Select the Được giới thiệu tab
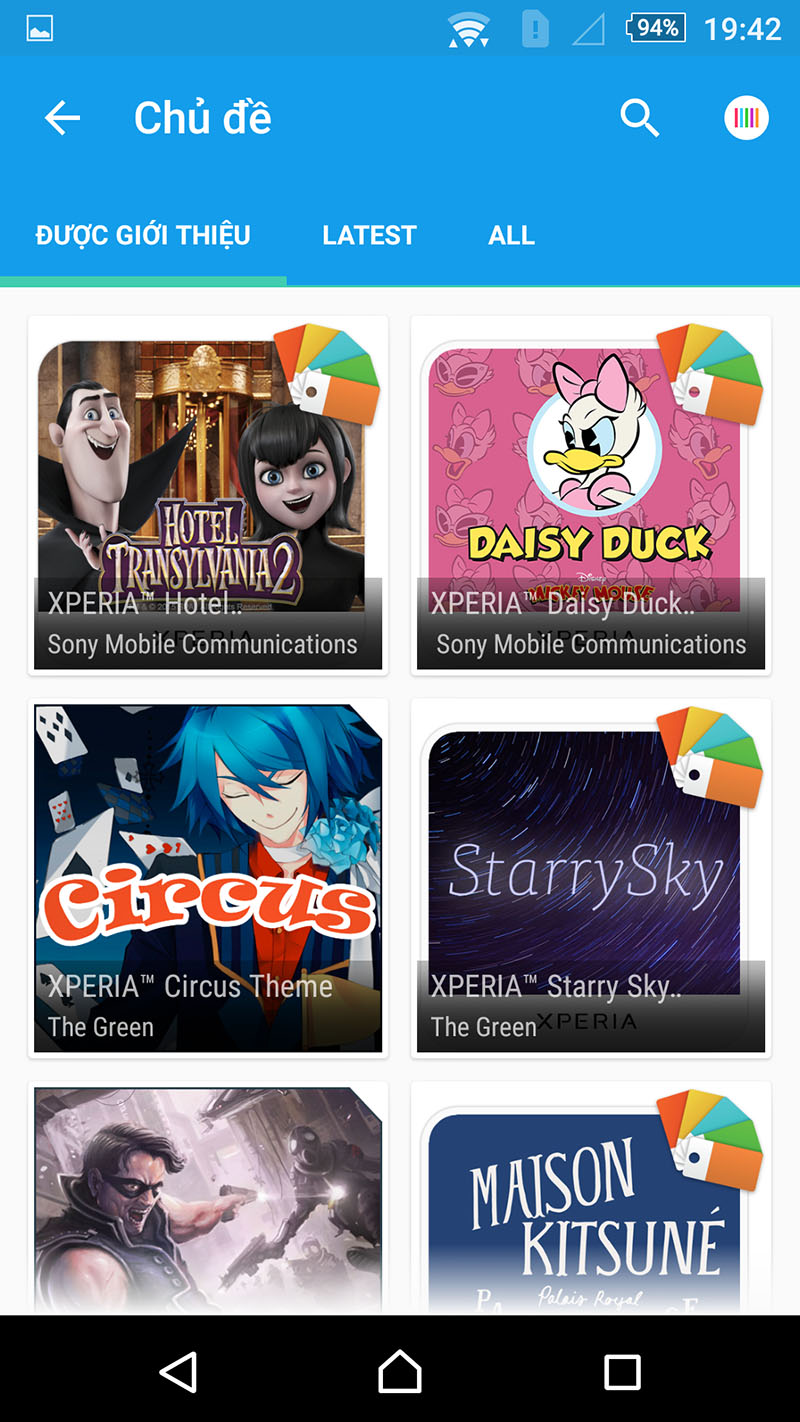This screenshot has width=800, height=1422. coord(143,236)
